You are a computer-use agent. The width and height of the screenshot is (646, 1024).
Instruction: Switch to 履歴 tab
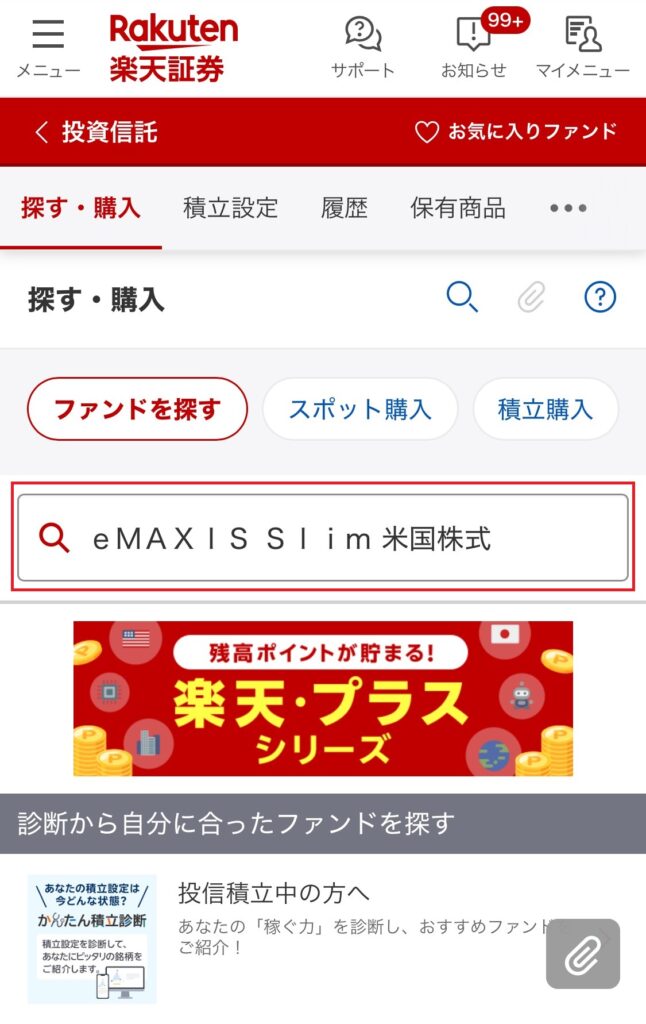pos(344,208)
